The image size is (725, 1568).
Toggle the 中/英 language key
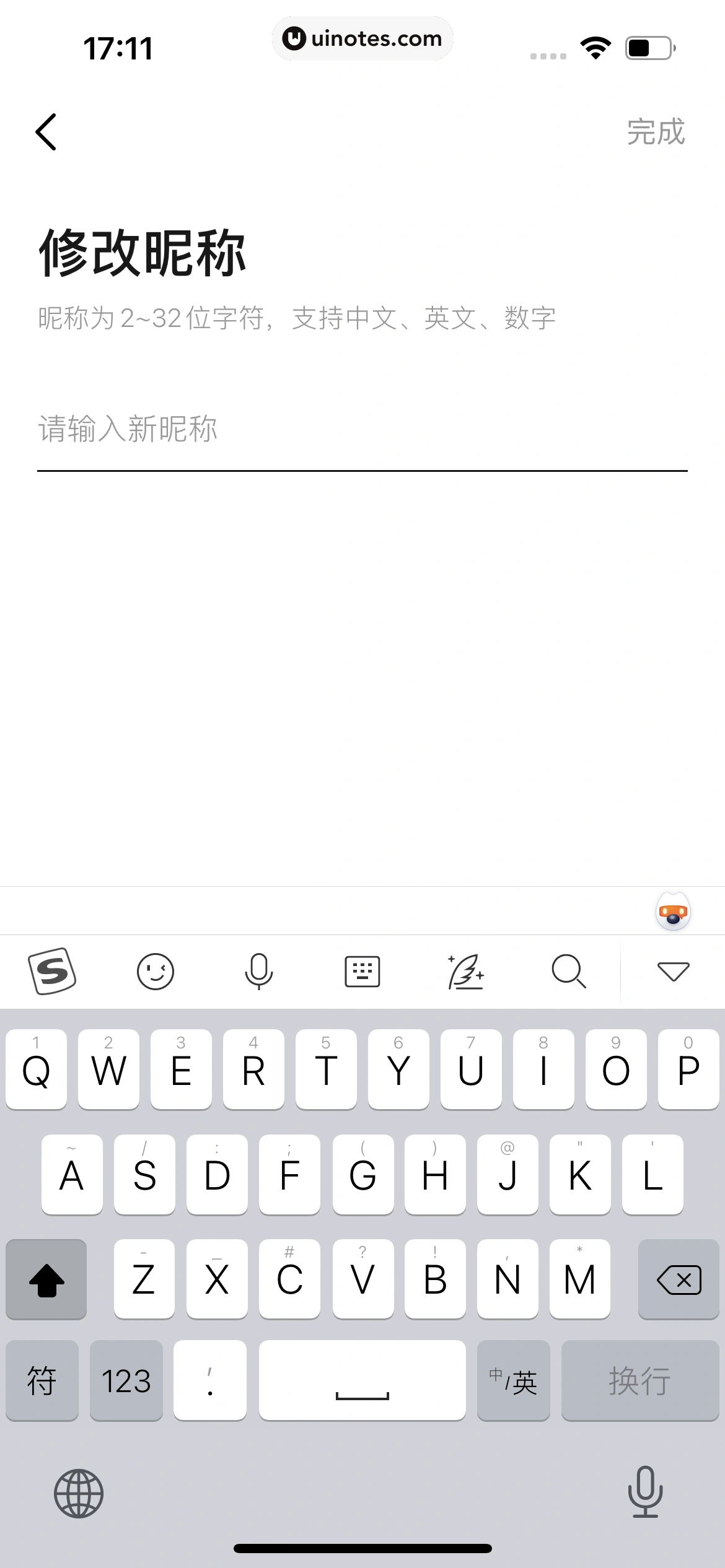(513, 1380)
